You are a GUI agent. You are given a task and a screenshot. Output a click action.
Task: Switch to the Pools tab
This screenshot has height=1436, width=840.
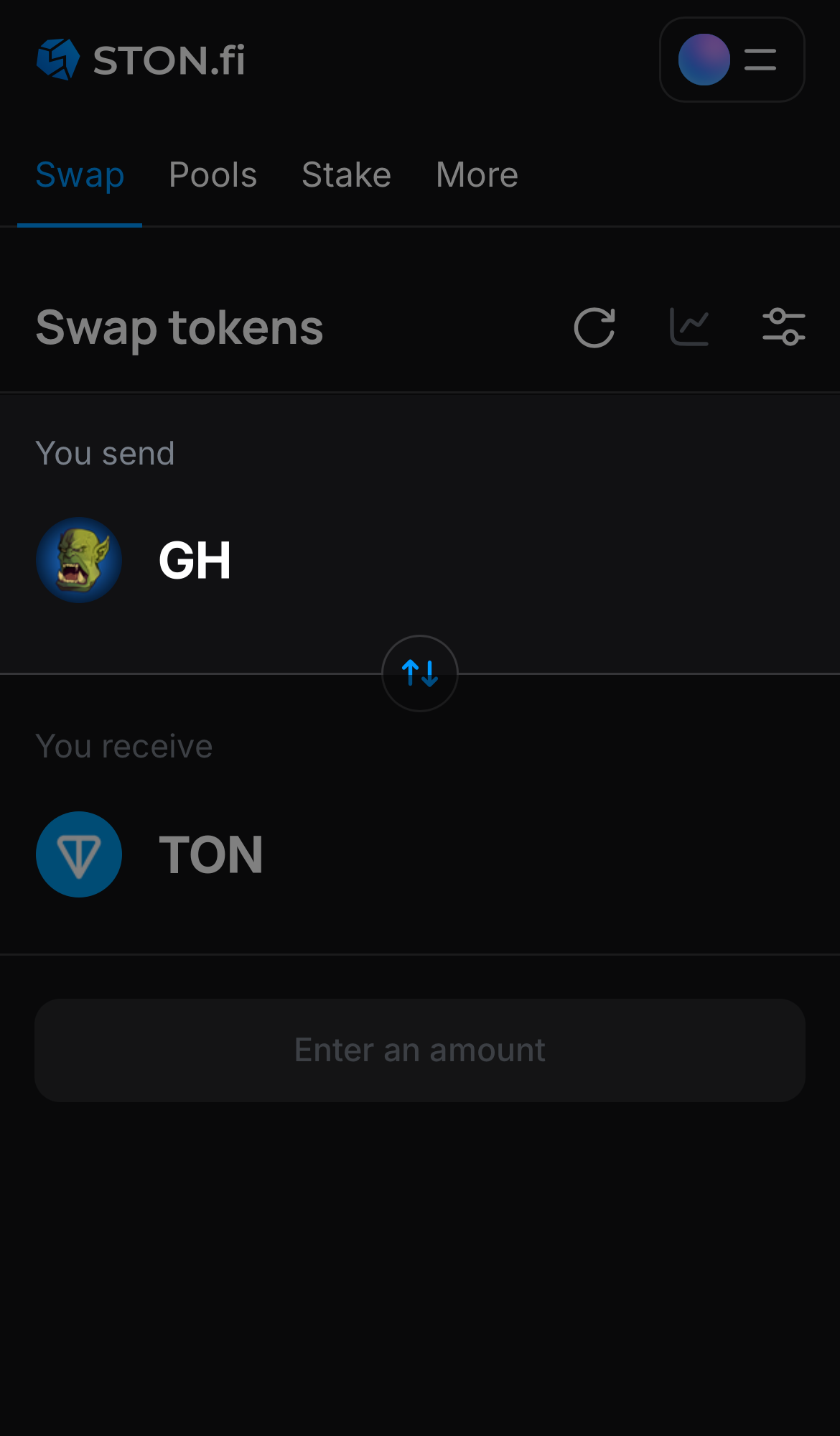point(213,174)
